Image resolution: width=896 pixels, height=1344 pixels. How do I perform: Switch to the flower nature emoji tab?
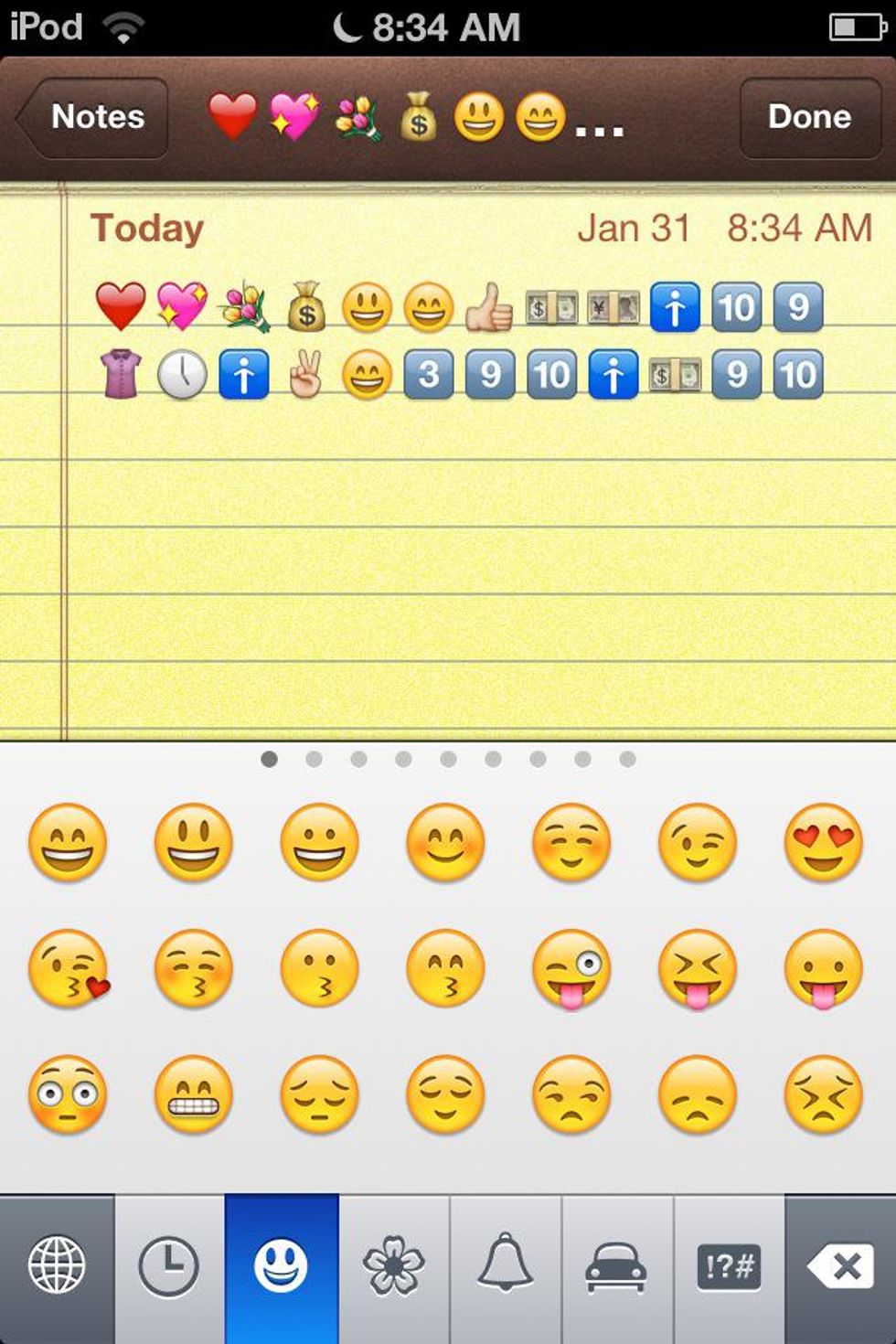(394, 1267)
